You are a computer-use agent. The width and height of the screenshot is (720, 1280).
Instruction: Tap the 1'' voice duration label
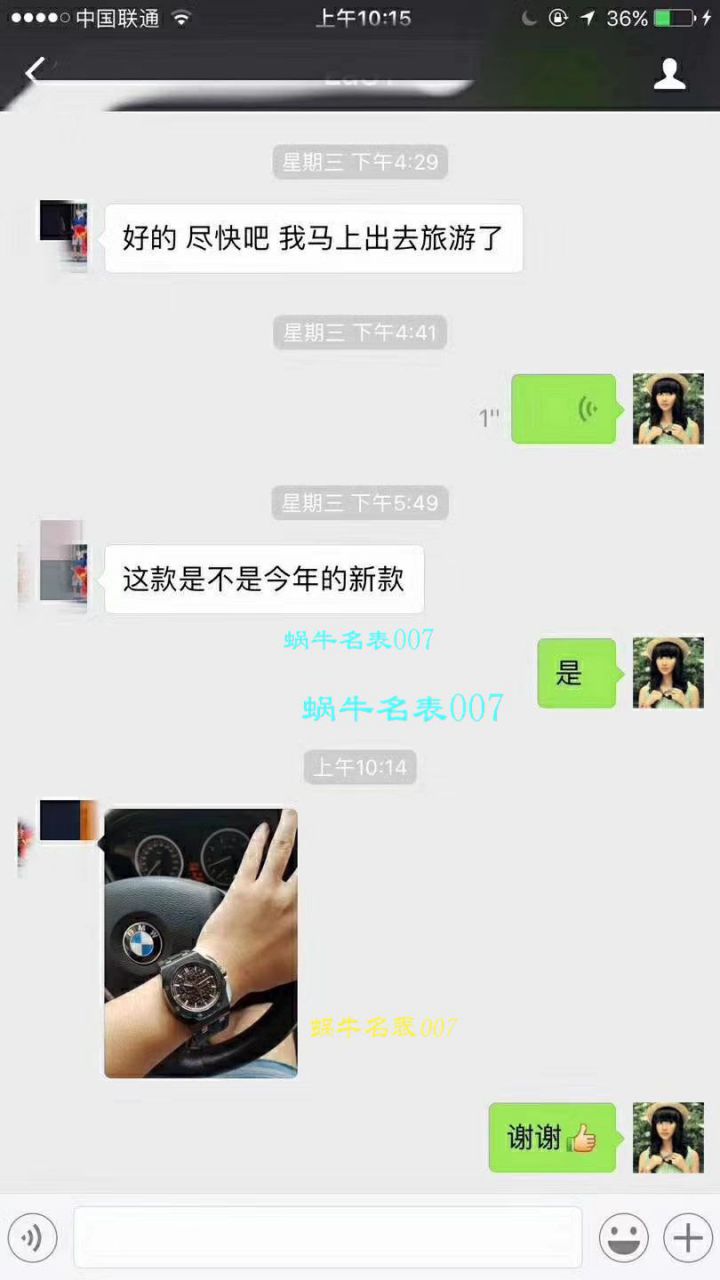(488, 417)
